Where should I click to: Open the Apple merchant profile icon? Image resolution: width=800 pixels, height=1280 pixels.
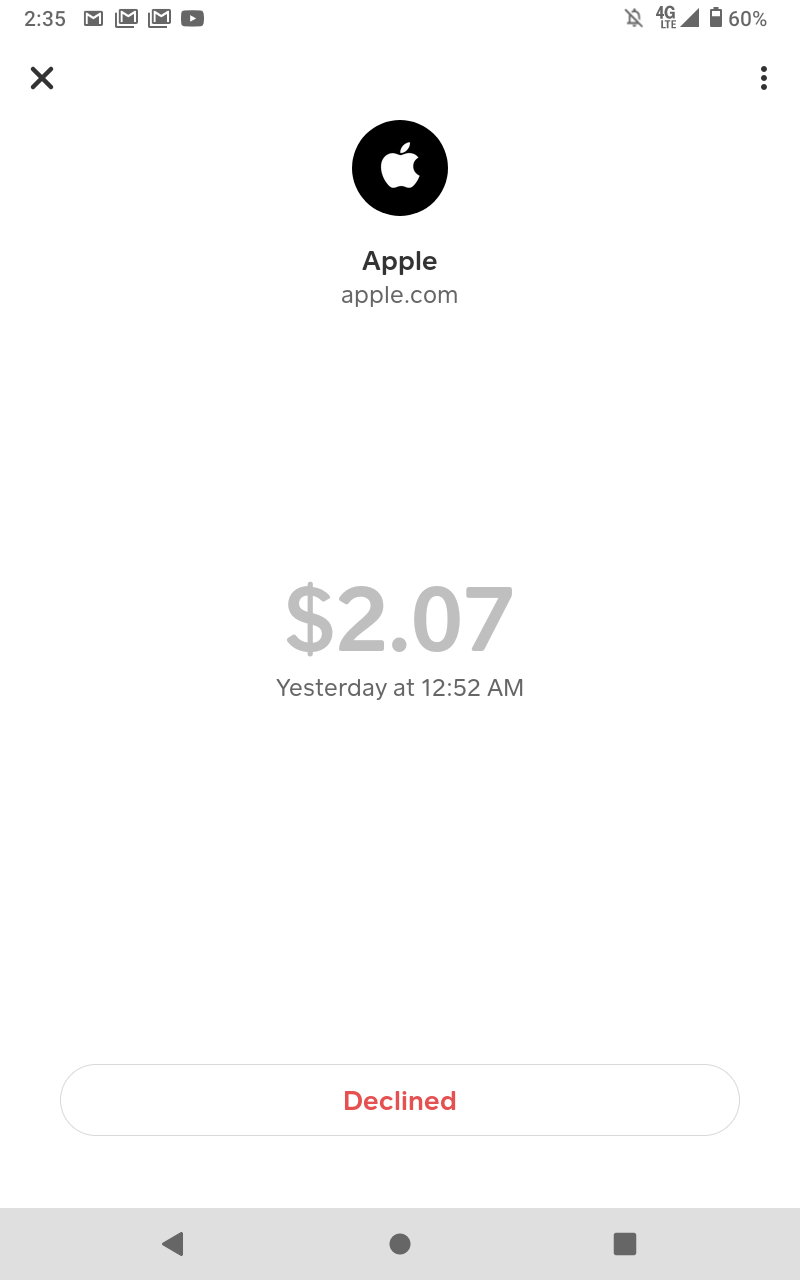click(400, 168)
